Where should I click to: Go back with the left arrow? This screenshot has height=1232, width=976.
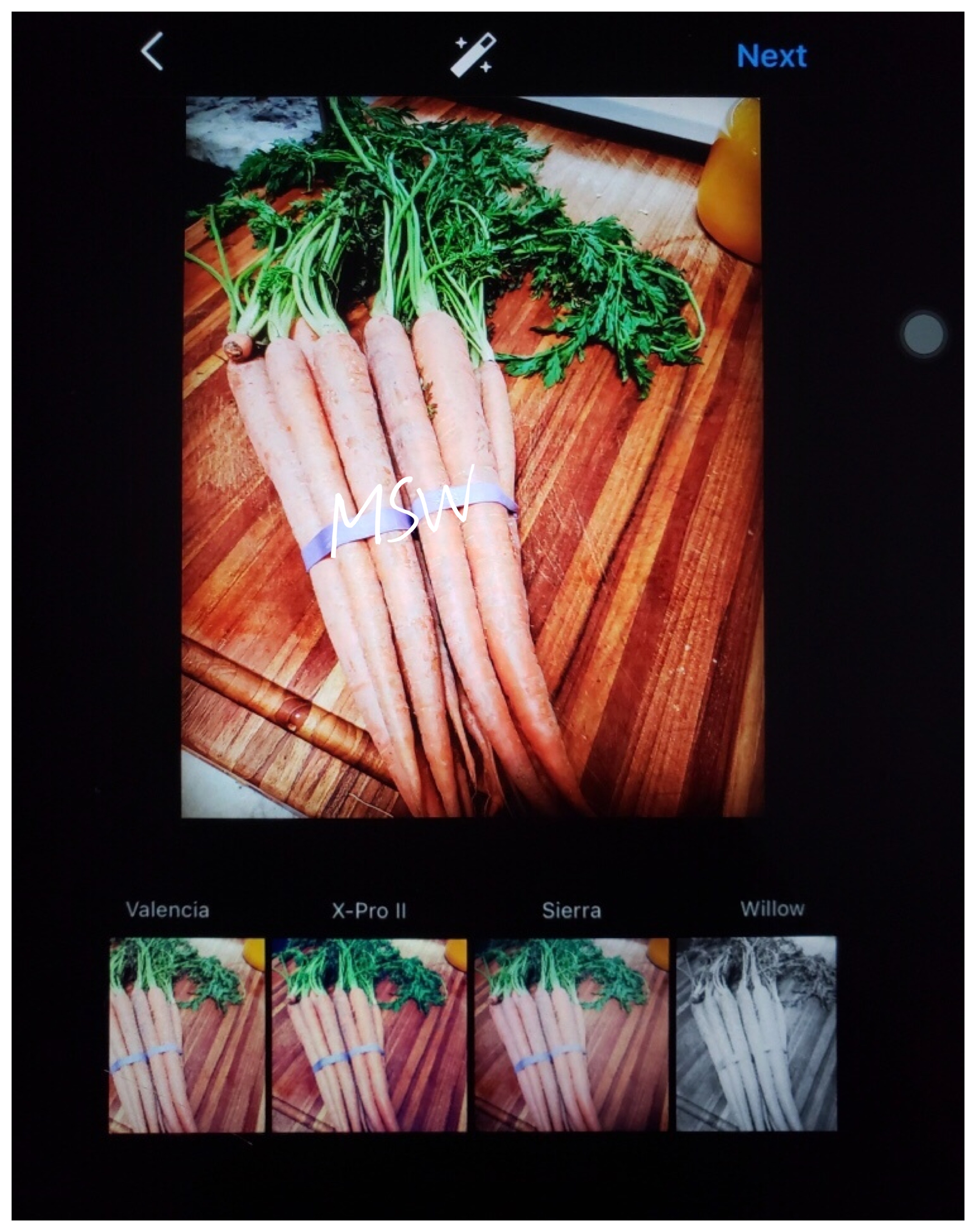point(152,51)
